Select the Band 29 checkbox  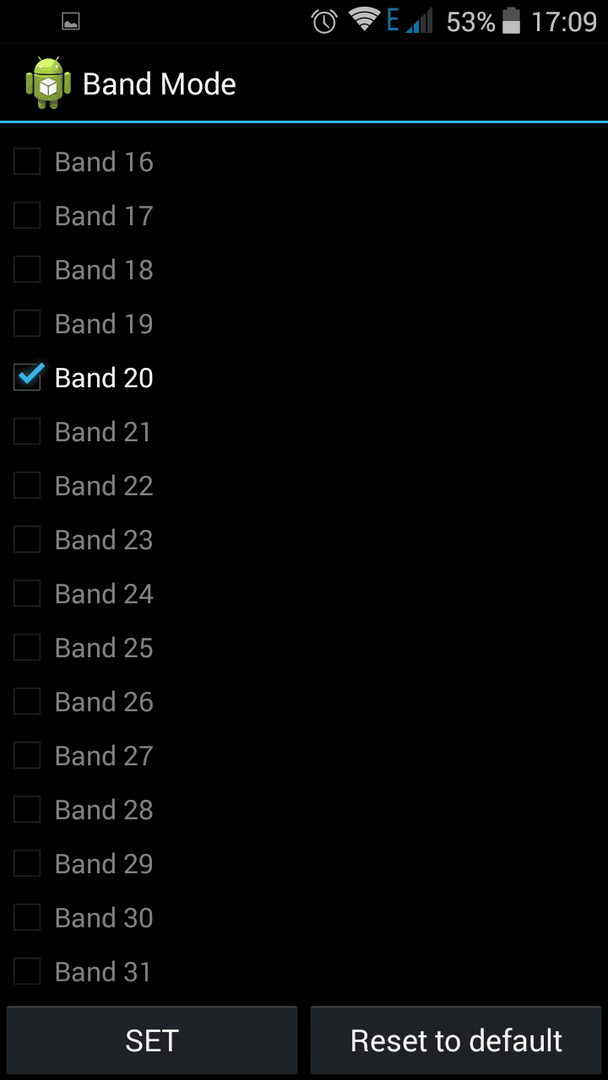27,864
